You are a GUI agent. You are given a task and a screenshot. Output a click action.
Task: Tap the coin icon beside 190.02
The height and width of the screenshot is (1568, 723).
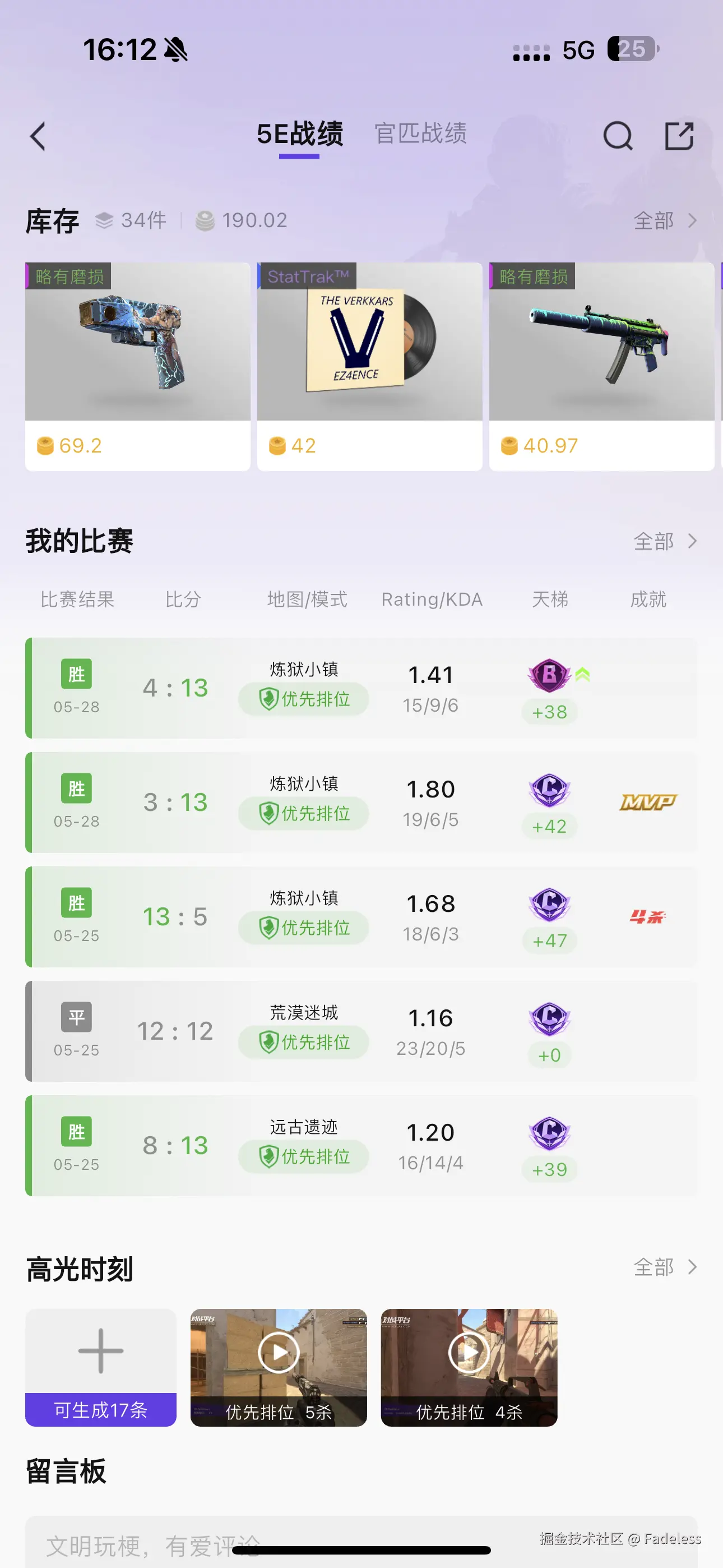click(206, 220)
